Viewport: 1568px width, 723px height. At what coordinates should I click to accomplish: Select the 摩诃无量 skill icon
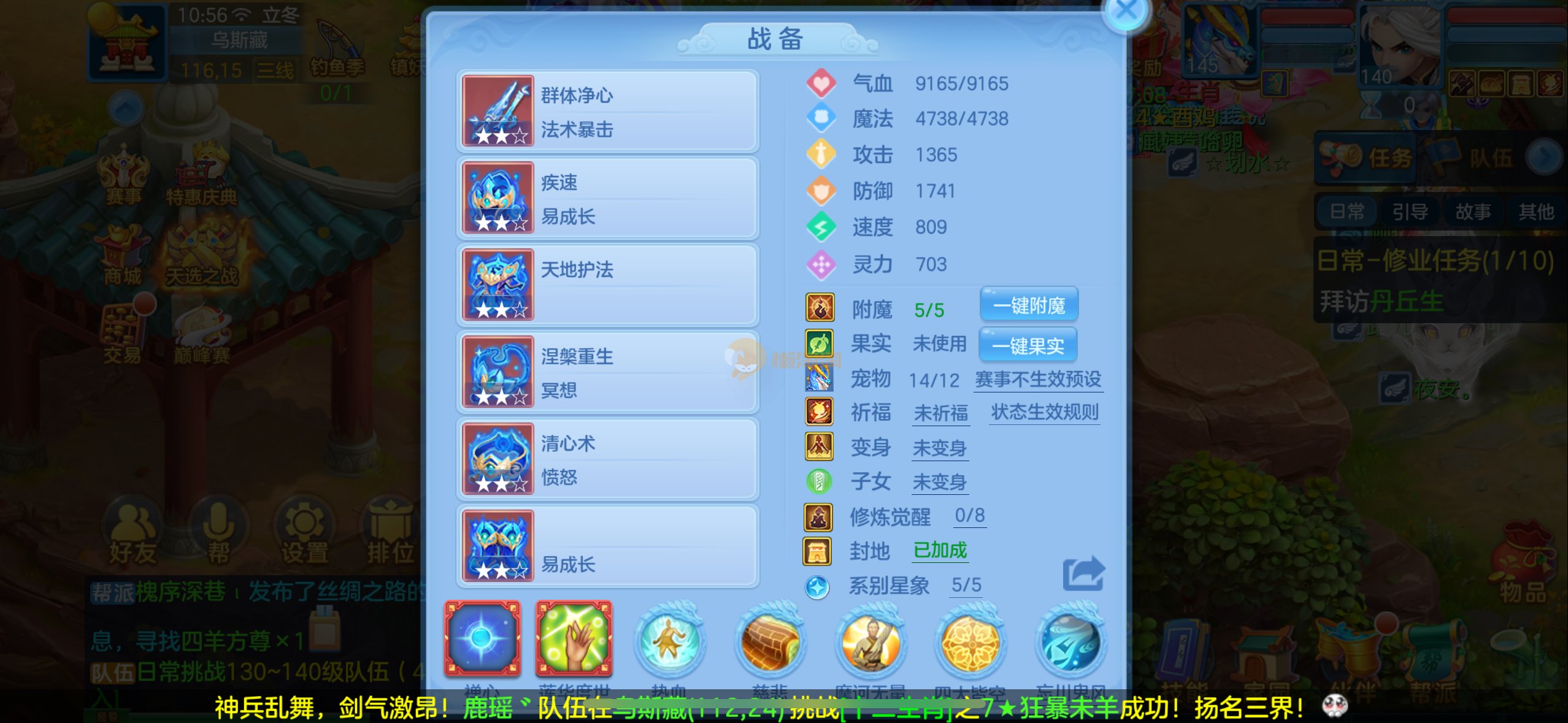coord(870,641)
